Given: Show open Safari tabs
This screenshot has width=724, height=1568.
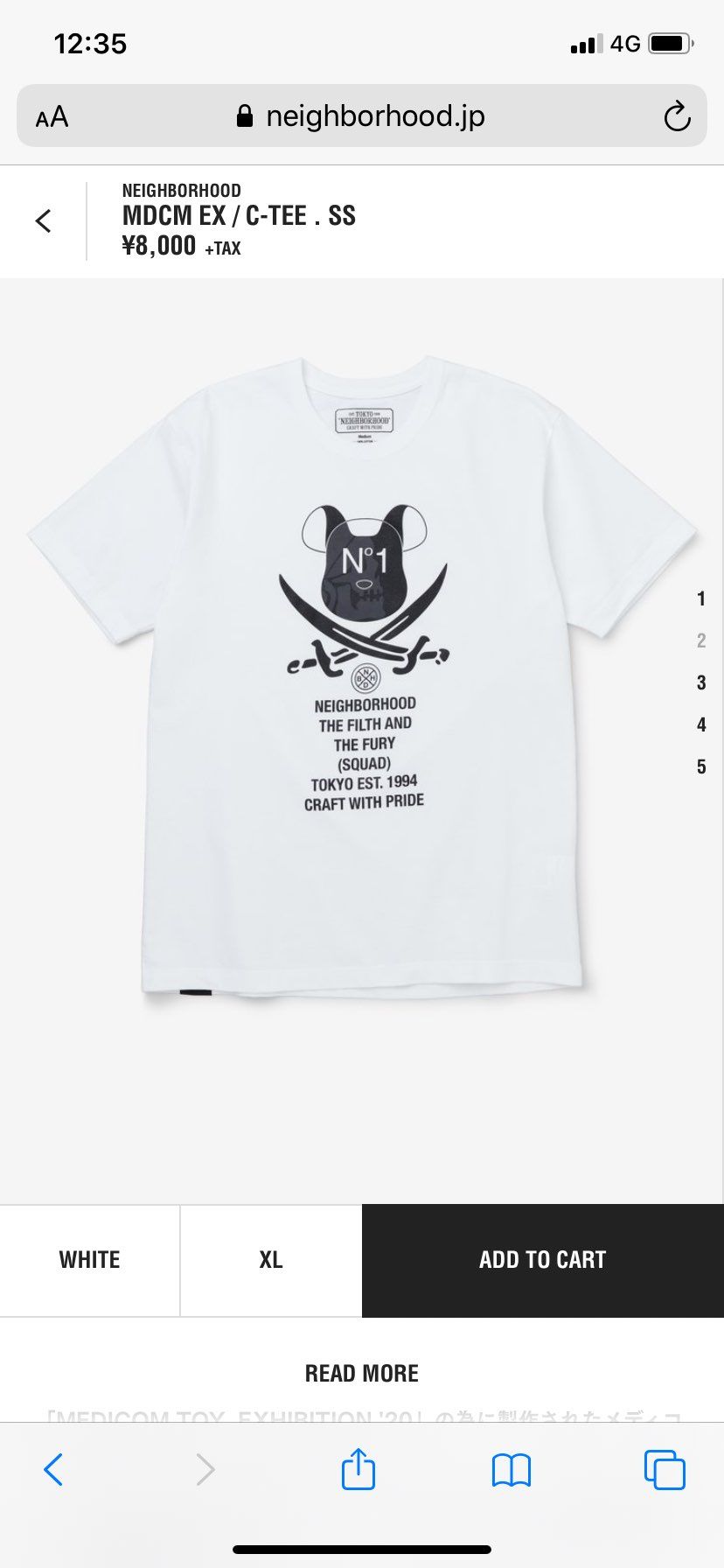Looking at the screenshot, I should [665, 1470].
